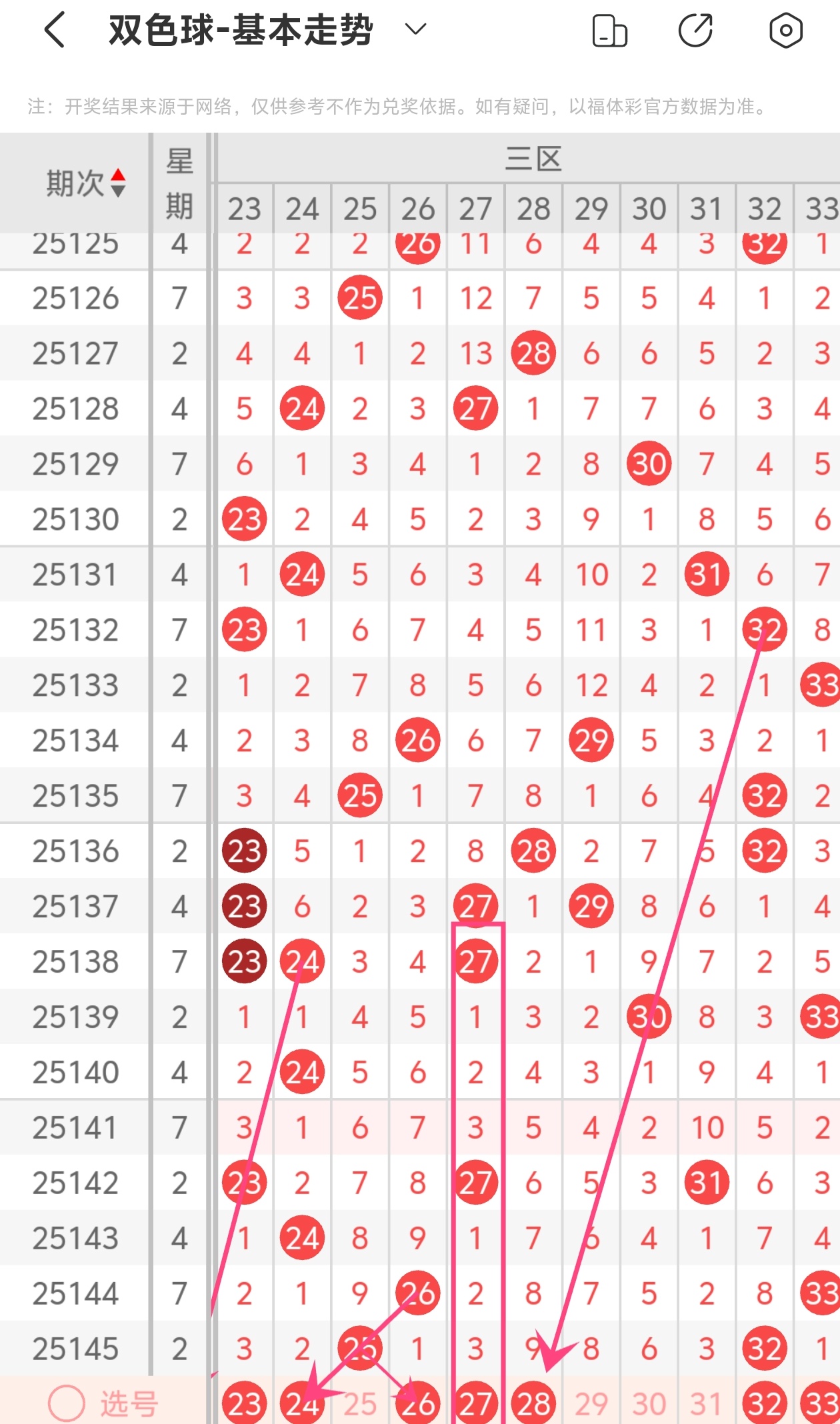Screen dimensions: 840x1424
Task: Toggle the 期次 sort order arrows
Action: (x=118, y=183)
